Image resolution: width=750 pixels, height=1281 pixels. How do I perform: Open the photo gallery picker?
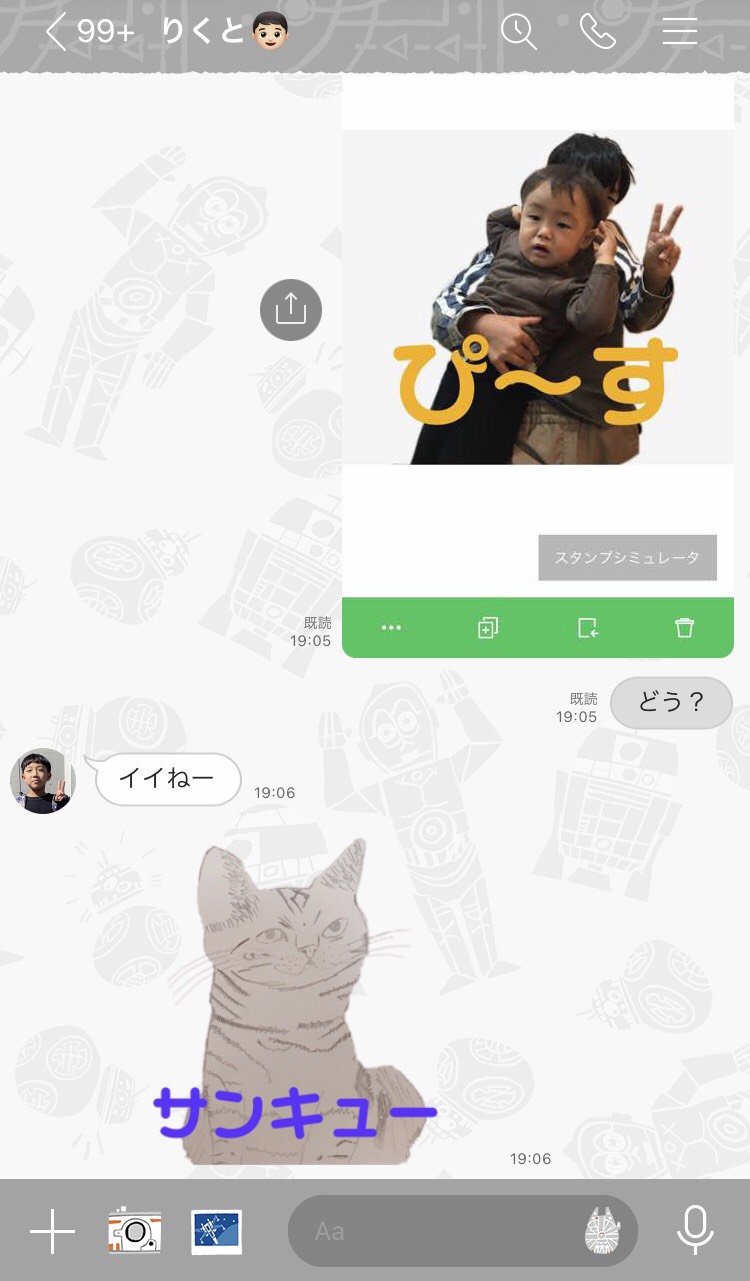click(x=217, y=1231)
